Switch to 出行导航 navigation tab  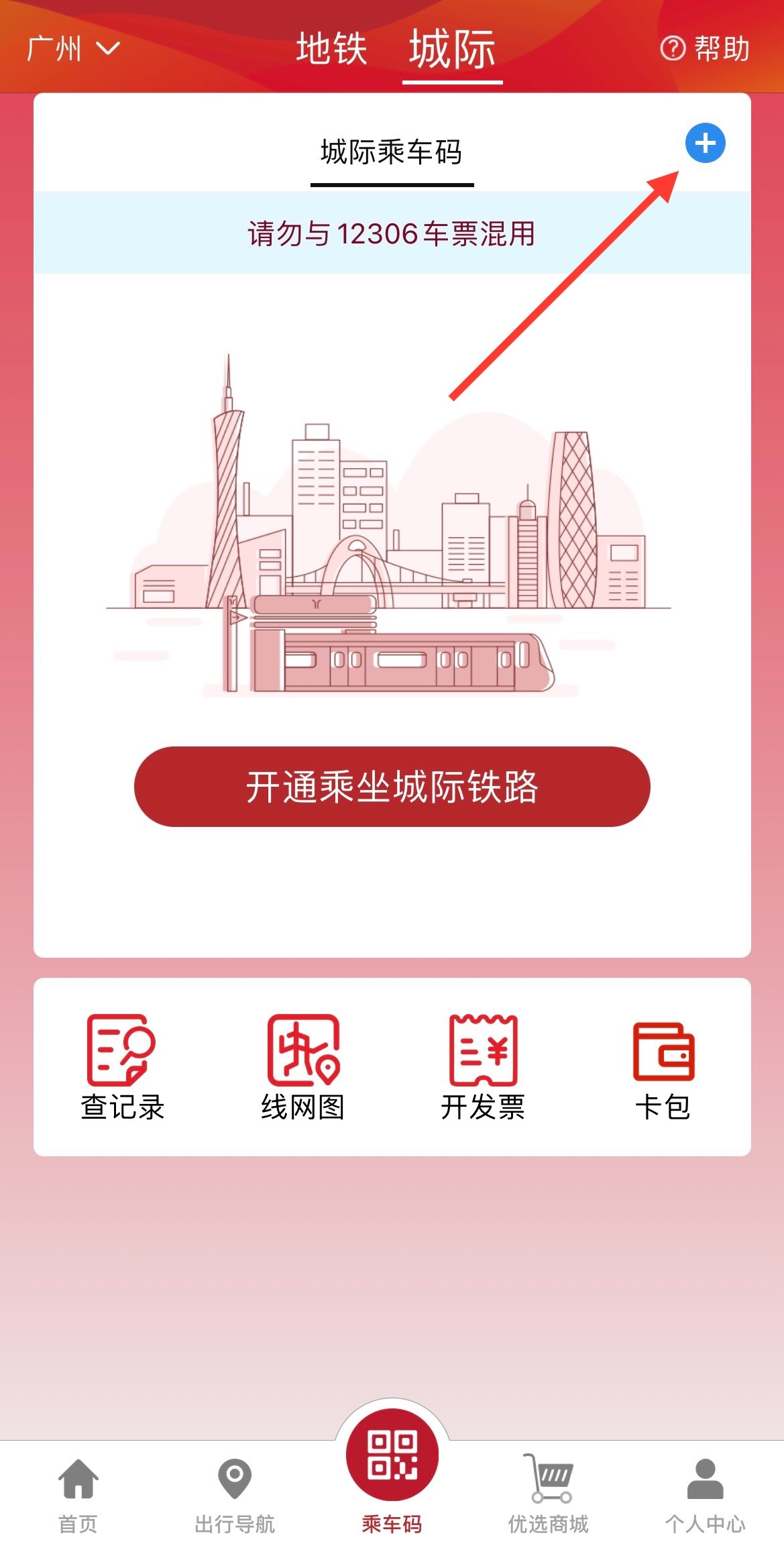(235, 1496)
